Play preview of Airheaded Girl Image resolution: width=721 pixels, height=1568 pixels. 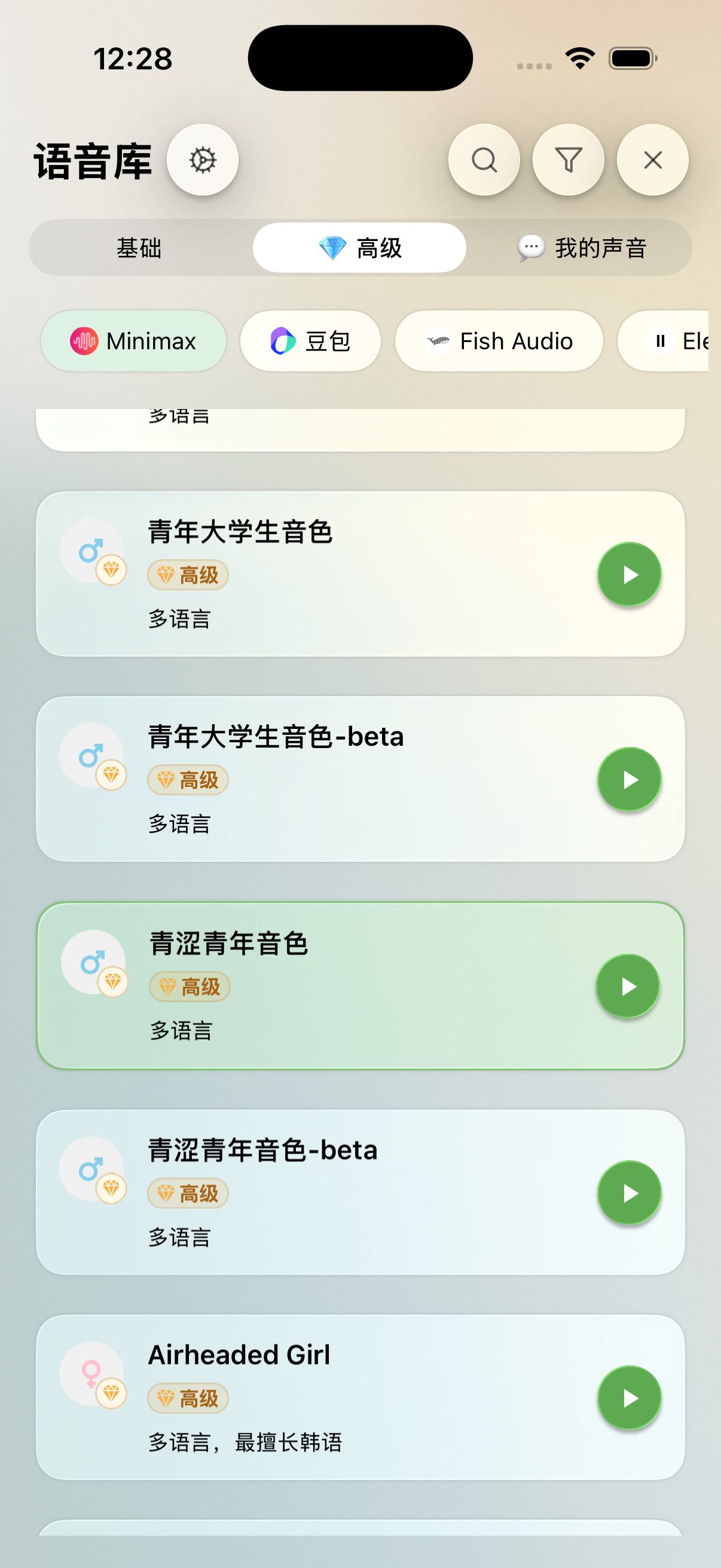[x=629, y=1398]
